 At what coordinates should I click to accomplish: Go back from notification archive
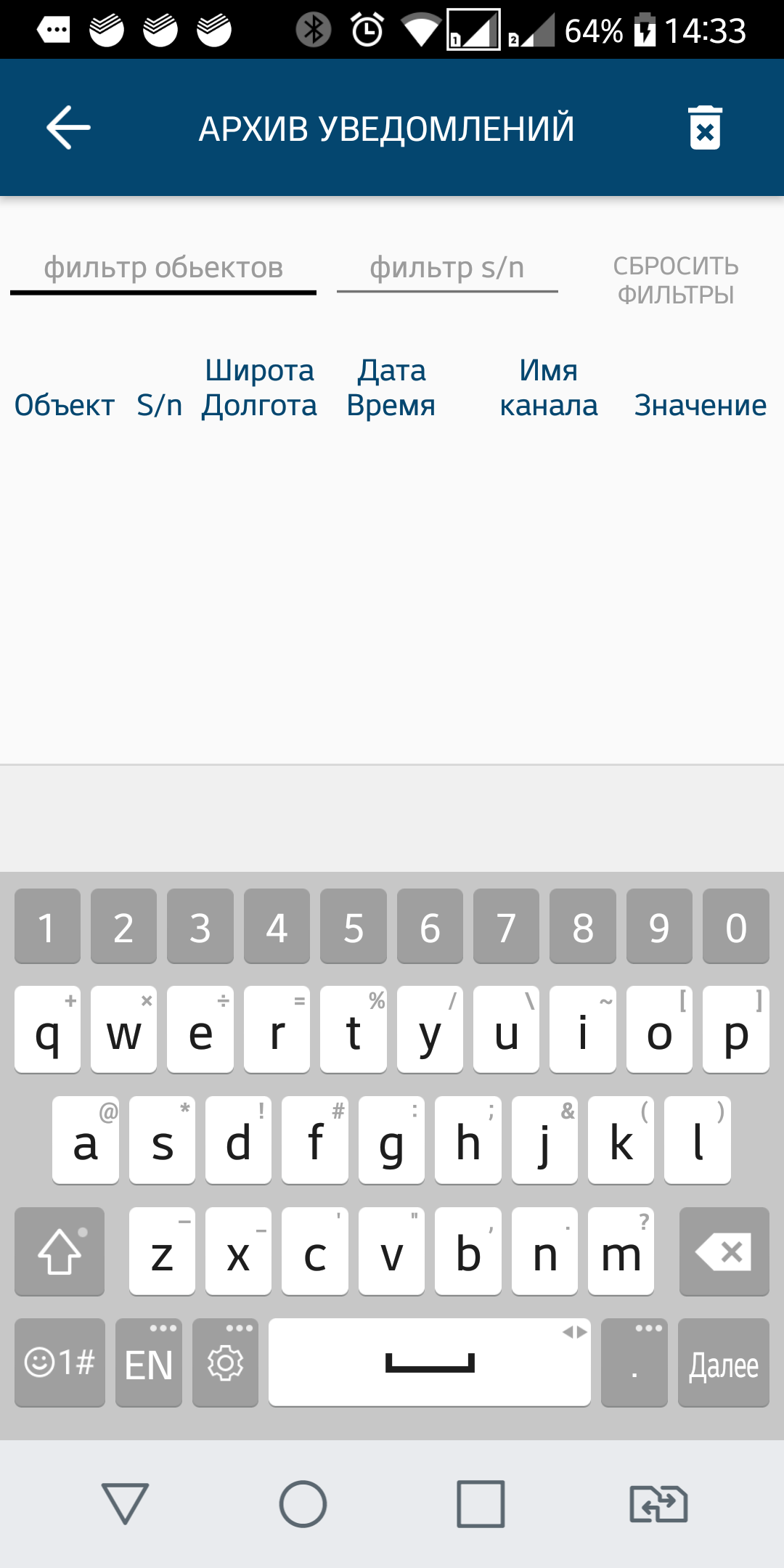tap(68, 128)
